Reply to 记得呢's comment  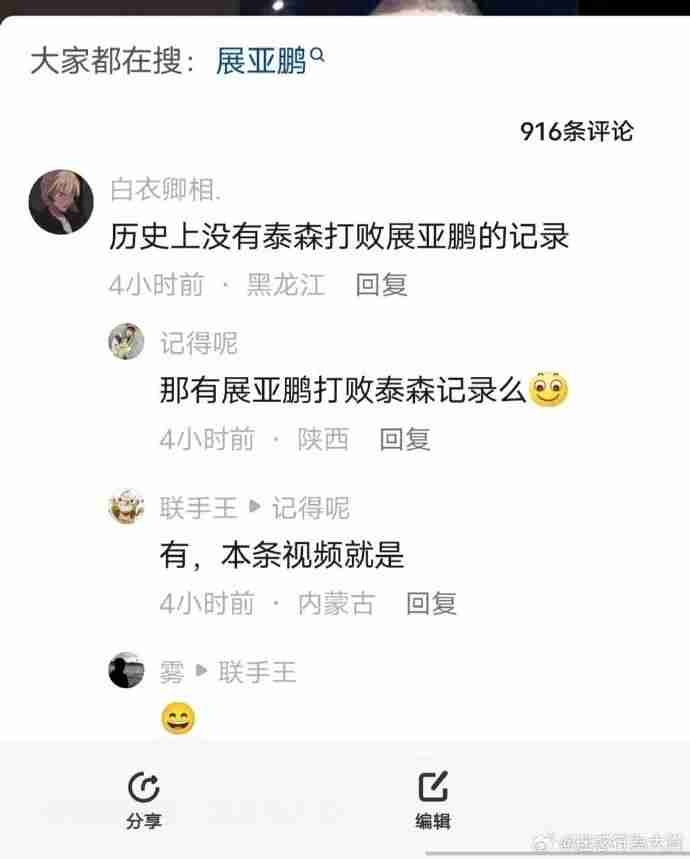405,439
